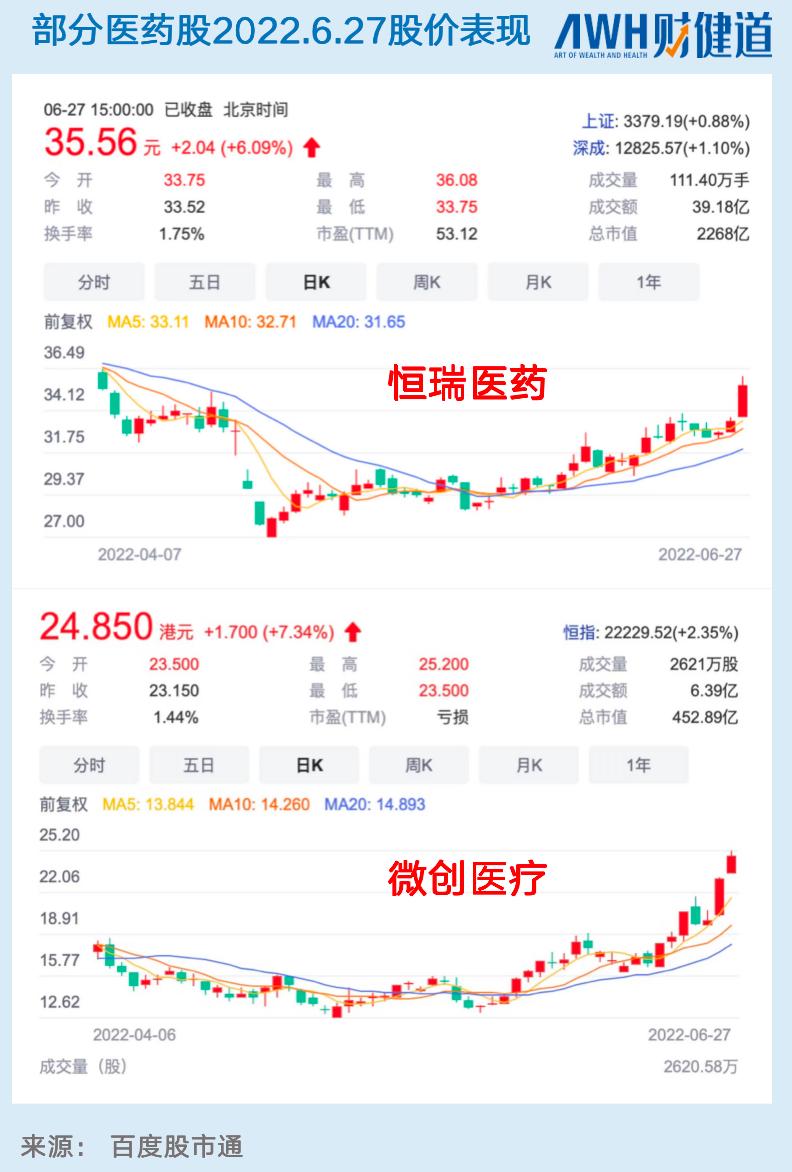Viewport: 792px width, 1172px height.
Task: Click the 日K tab on 微创医疗 chart
Action: point(309,764)
